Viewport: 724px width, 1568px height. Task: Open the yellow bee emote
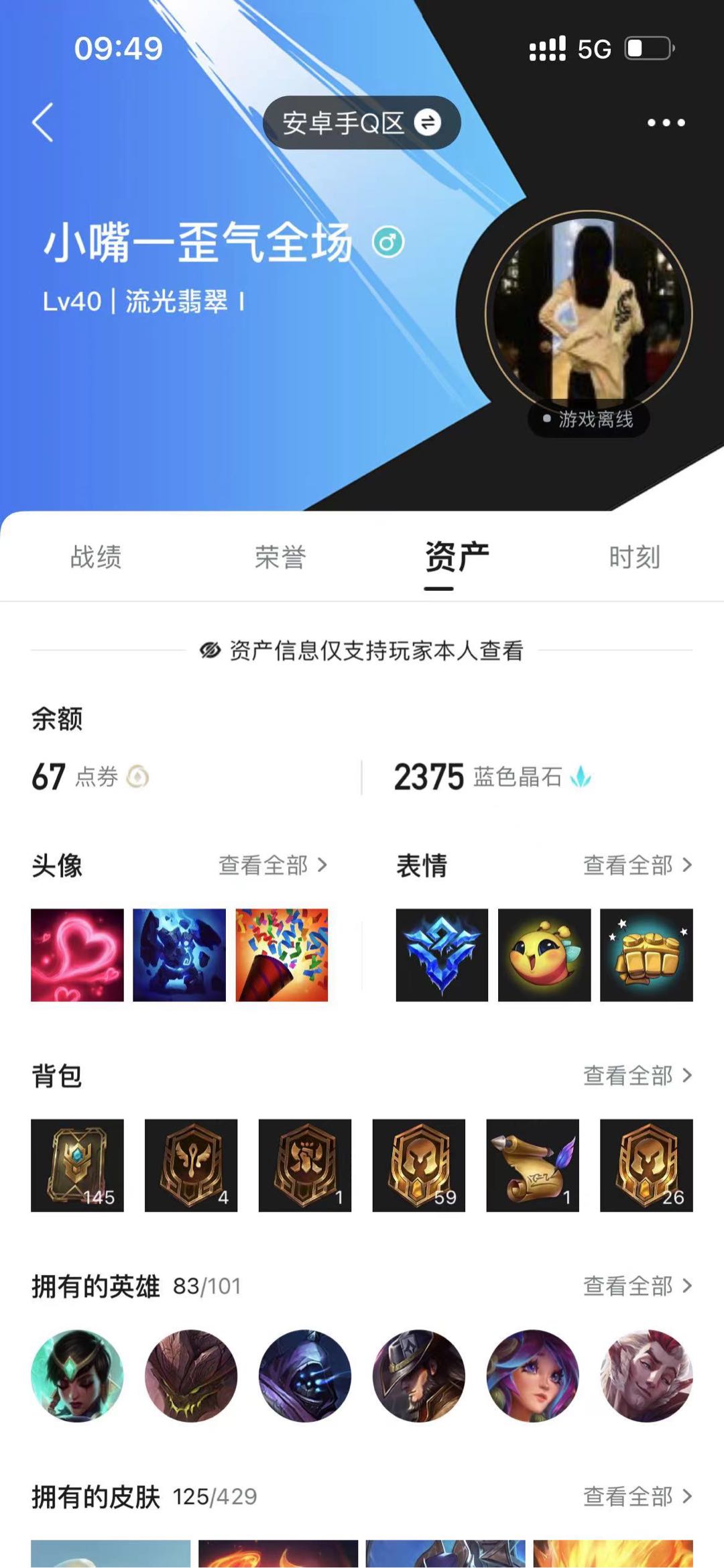point(544,955)
